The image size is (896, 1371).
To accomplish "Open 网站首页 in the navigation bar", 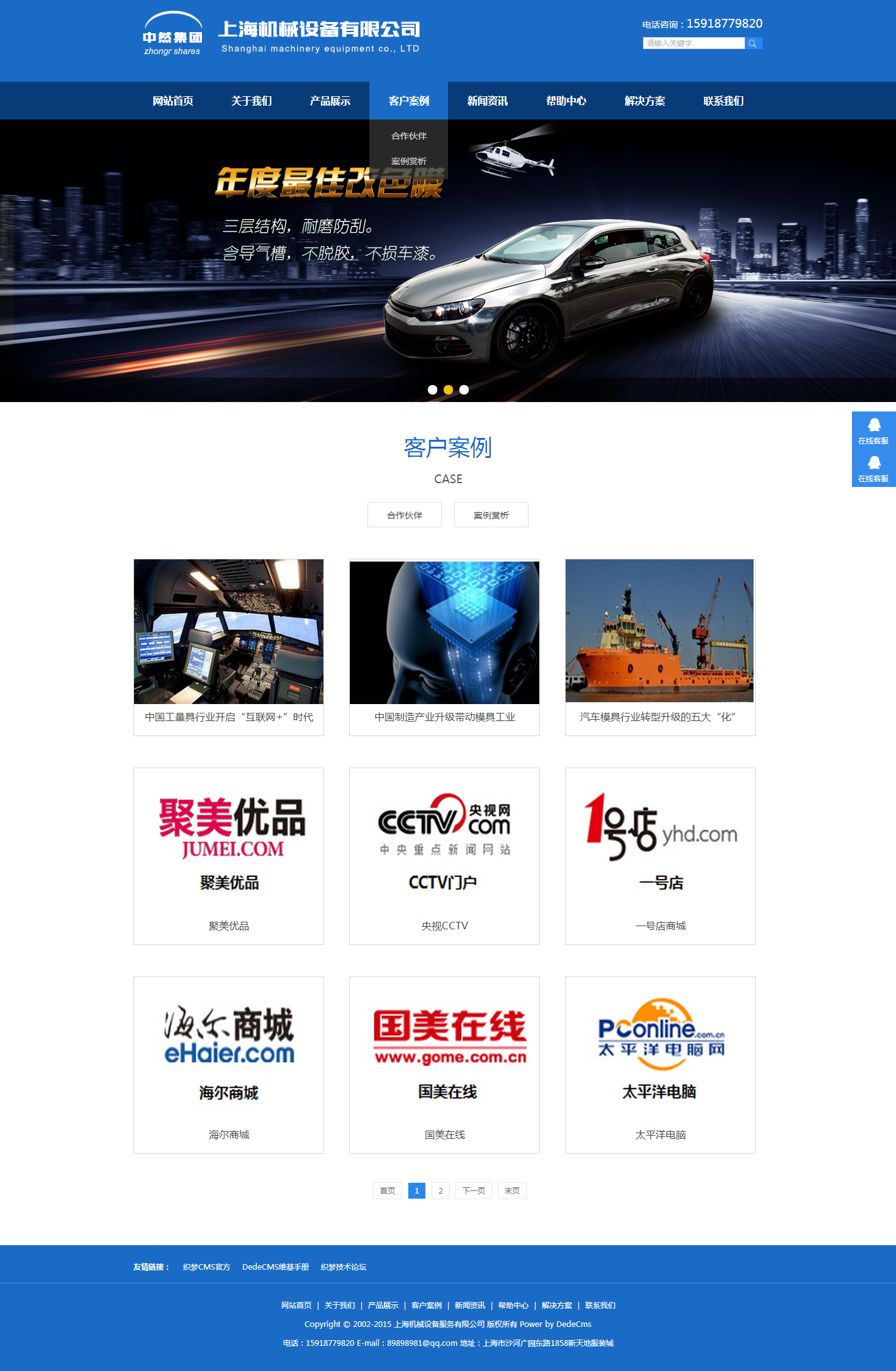I will [172, 101].
